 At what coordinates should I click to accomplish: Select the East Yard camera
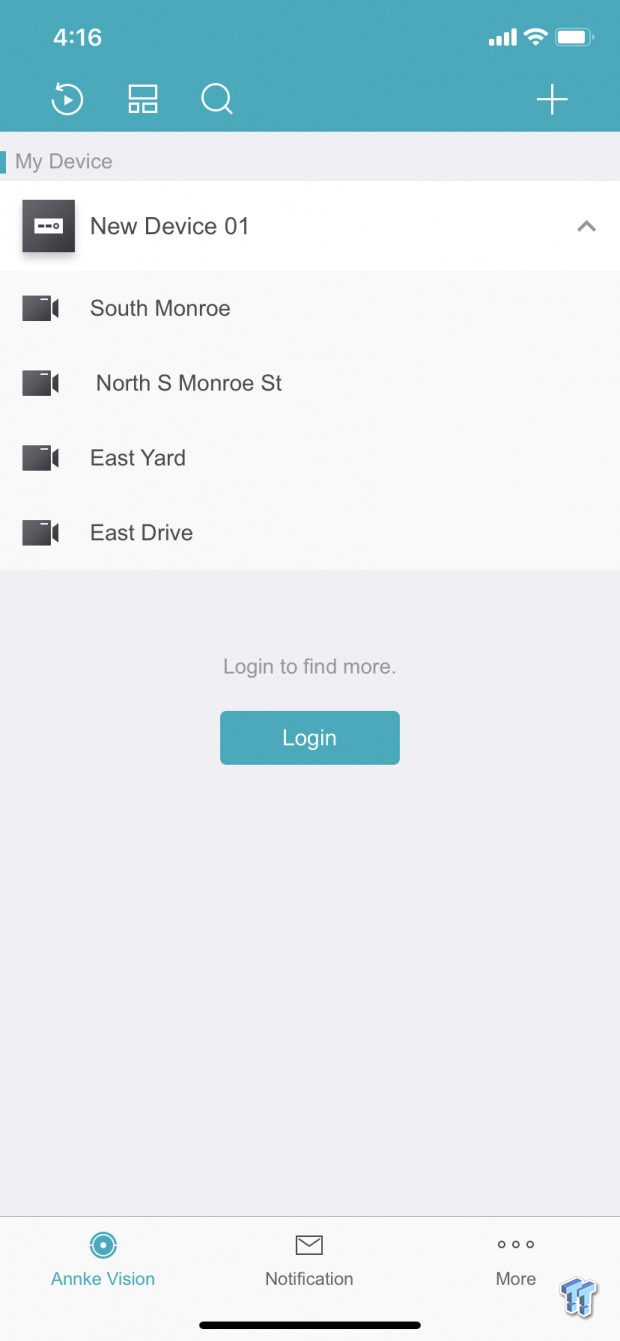pyautogui.click(x=138, y=458)
